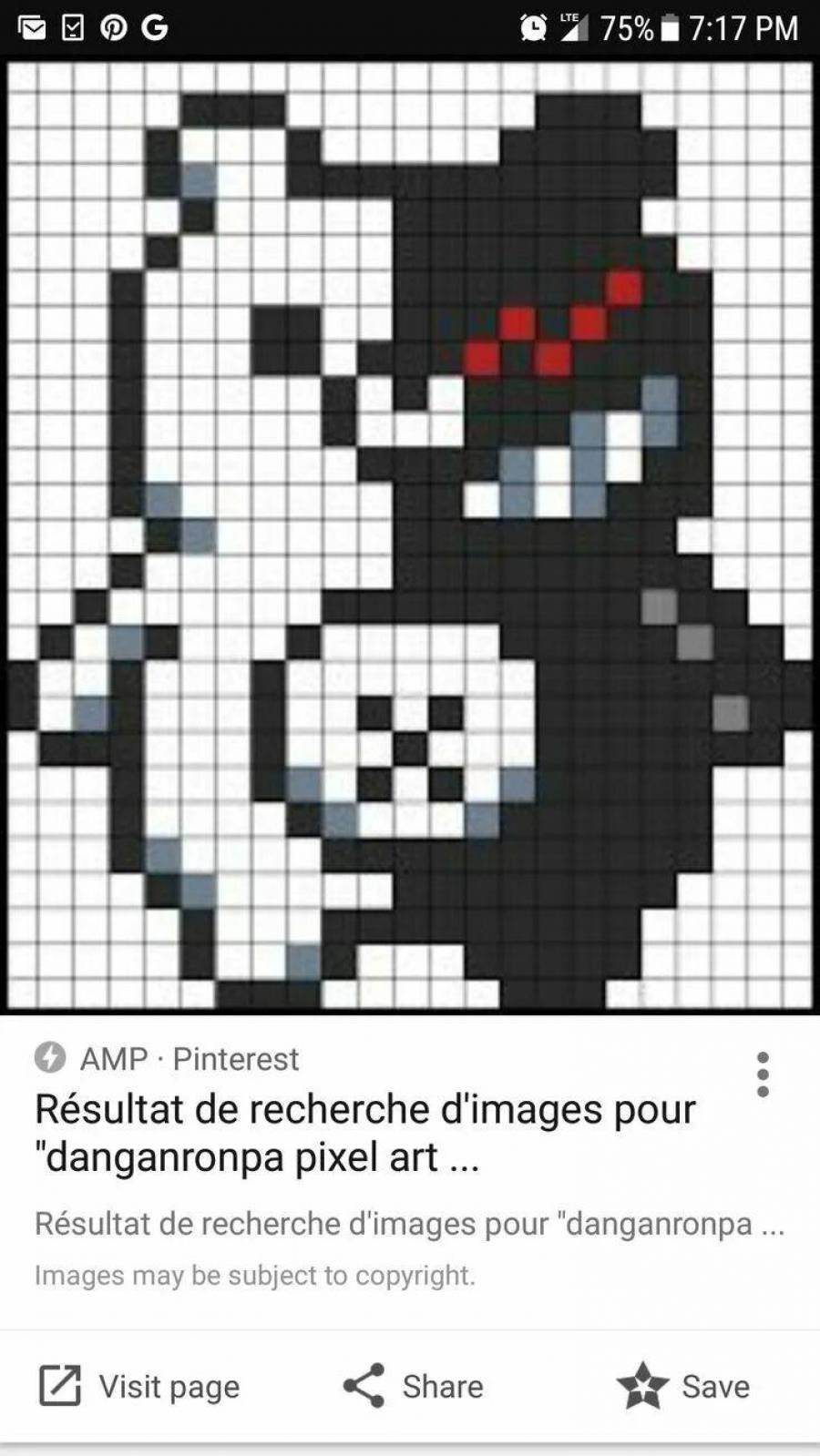The height and width of the screenshot is (1456, 820).
Task: Open the three-dot overflow menu
Action: pyautogui.click(x=763, y=1074)
